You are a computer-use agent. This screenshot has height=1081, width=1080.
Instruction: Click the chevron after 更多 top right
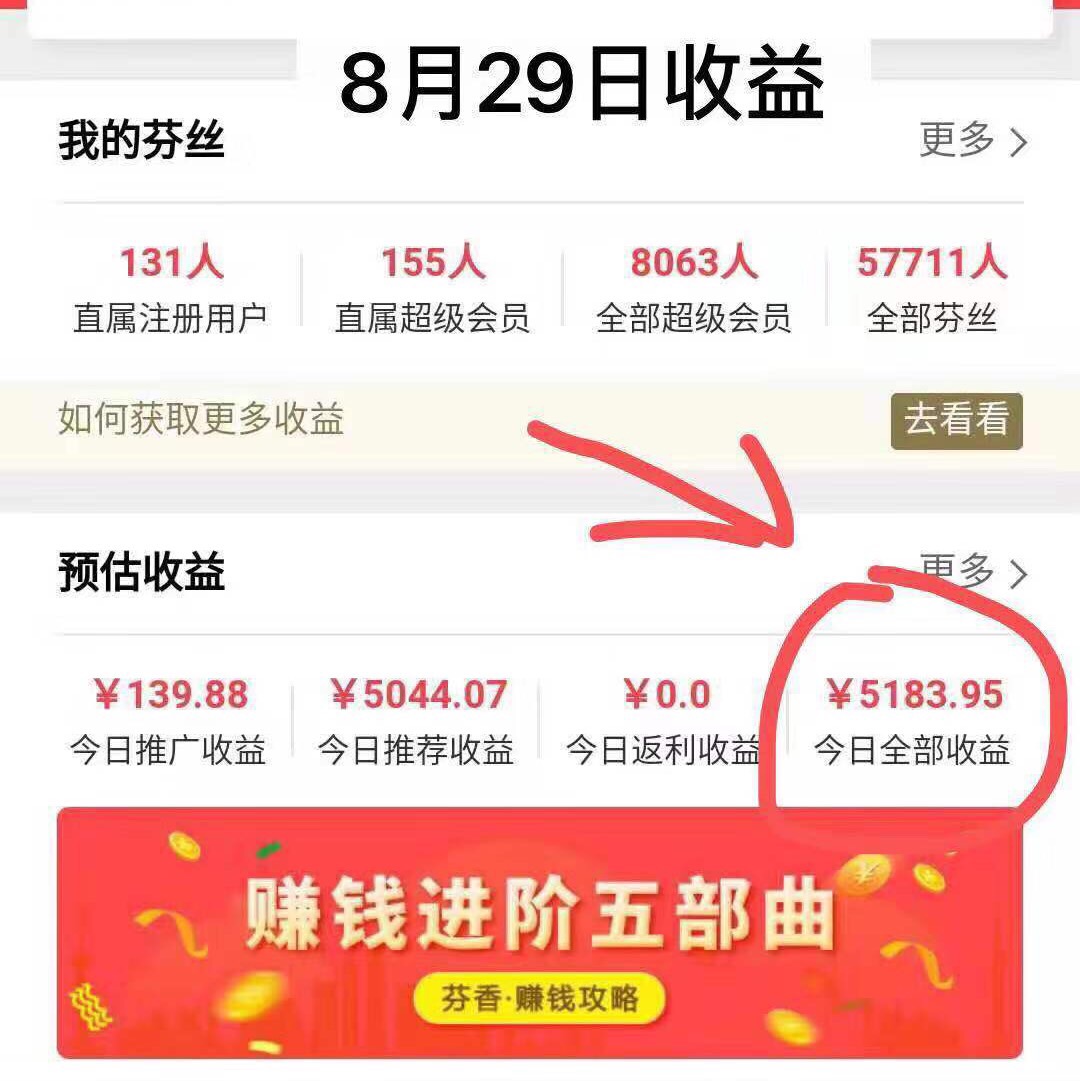1019,143
